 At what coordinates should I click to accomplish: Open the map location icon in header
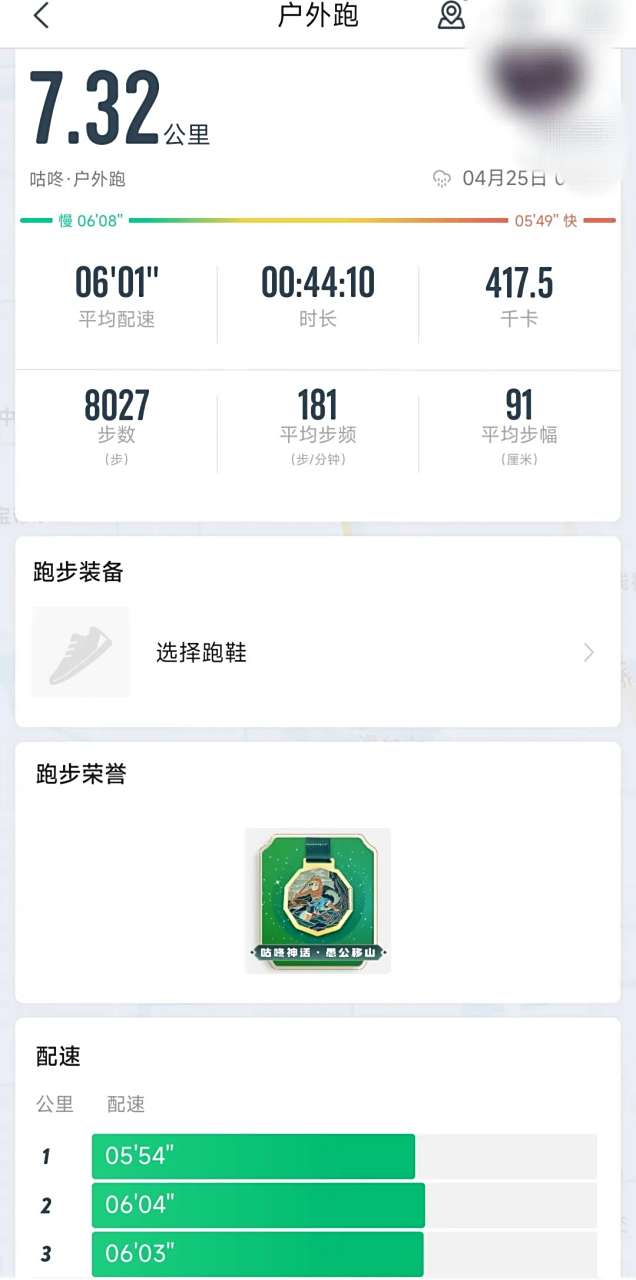click(x=452, y=16)
